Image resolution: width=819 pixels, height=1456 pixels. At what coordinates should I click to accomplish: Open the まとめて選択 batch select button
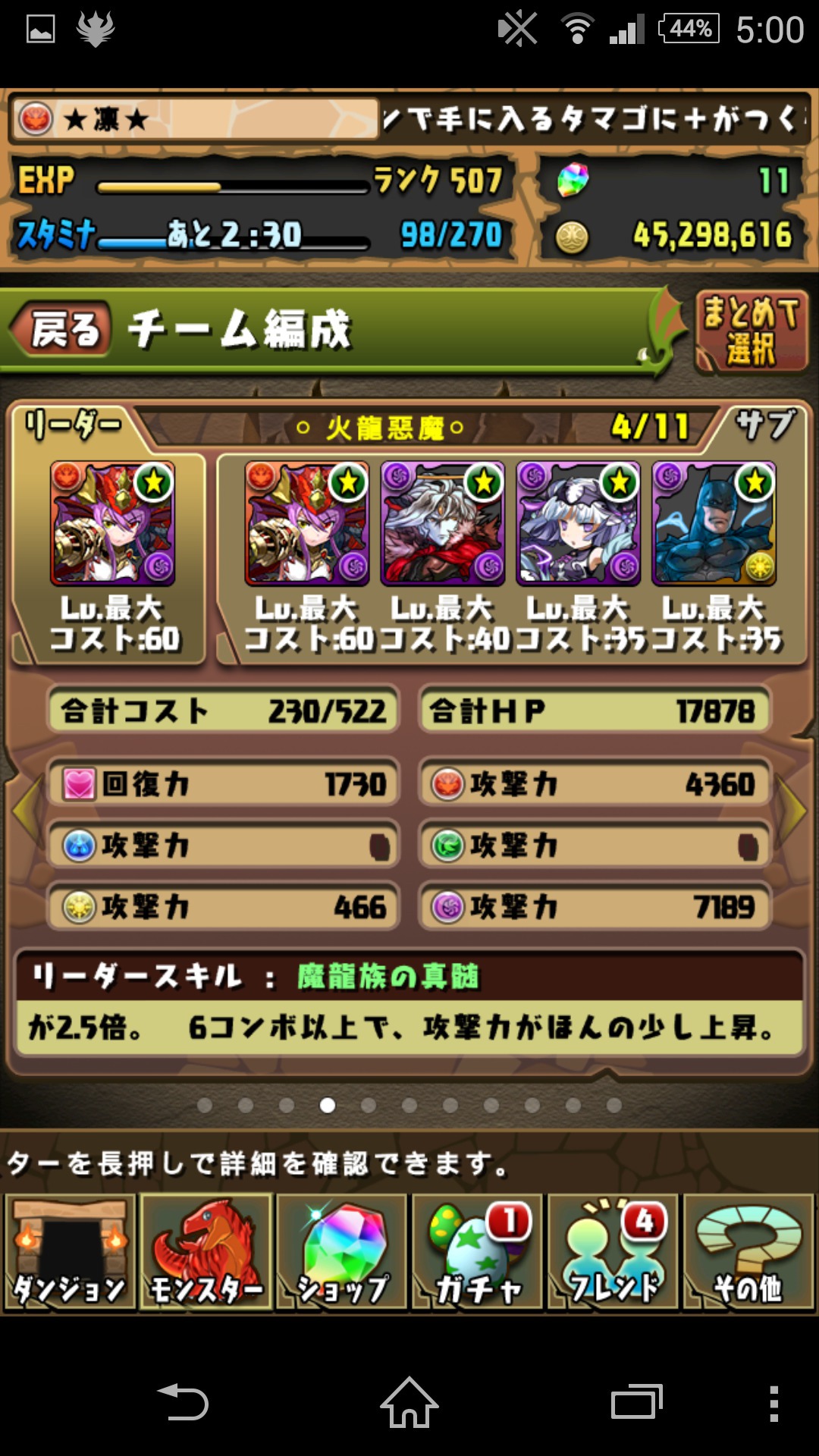coord(751,332)
